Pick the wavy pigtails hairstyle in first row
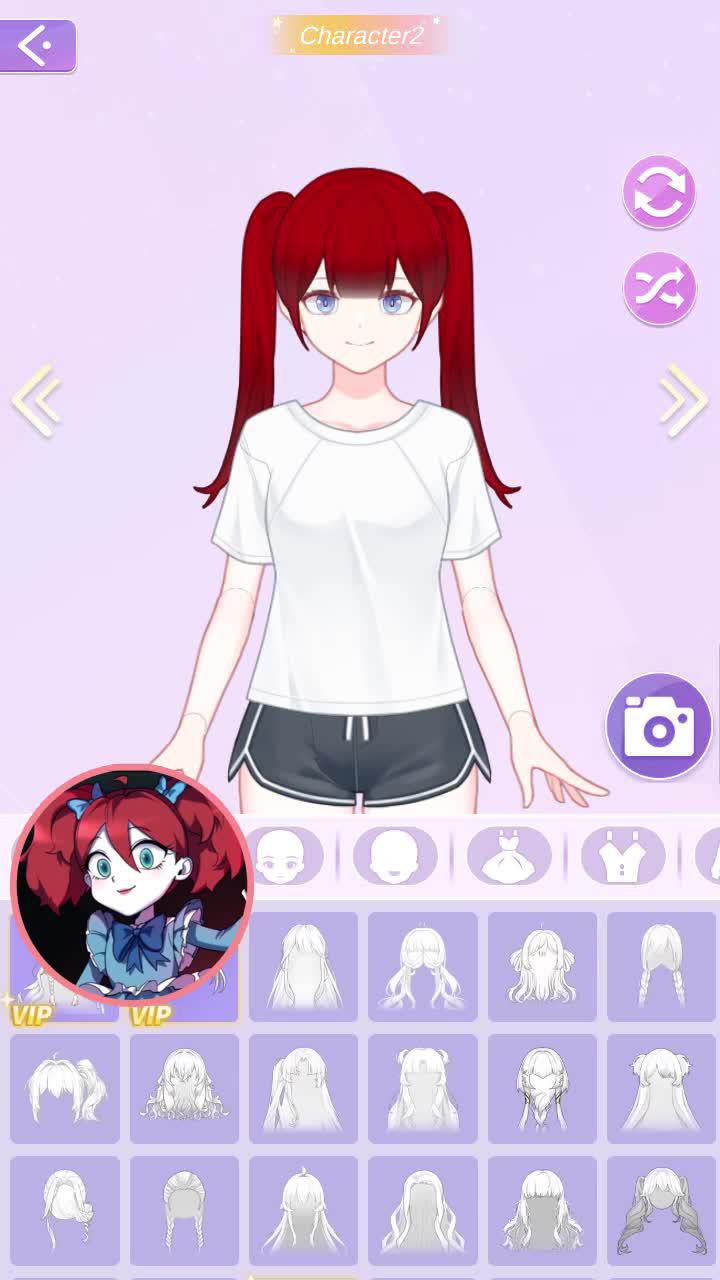The width and height of the screenshot is (720, 1280). click(422, 966)
